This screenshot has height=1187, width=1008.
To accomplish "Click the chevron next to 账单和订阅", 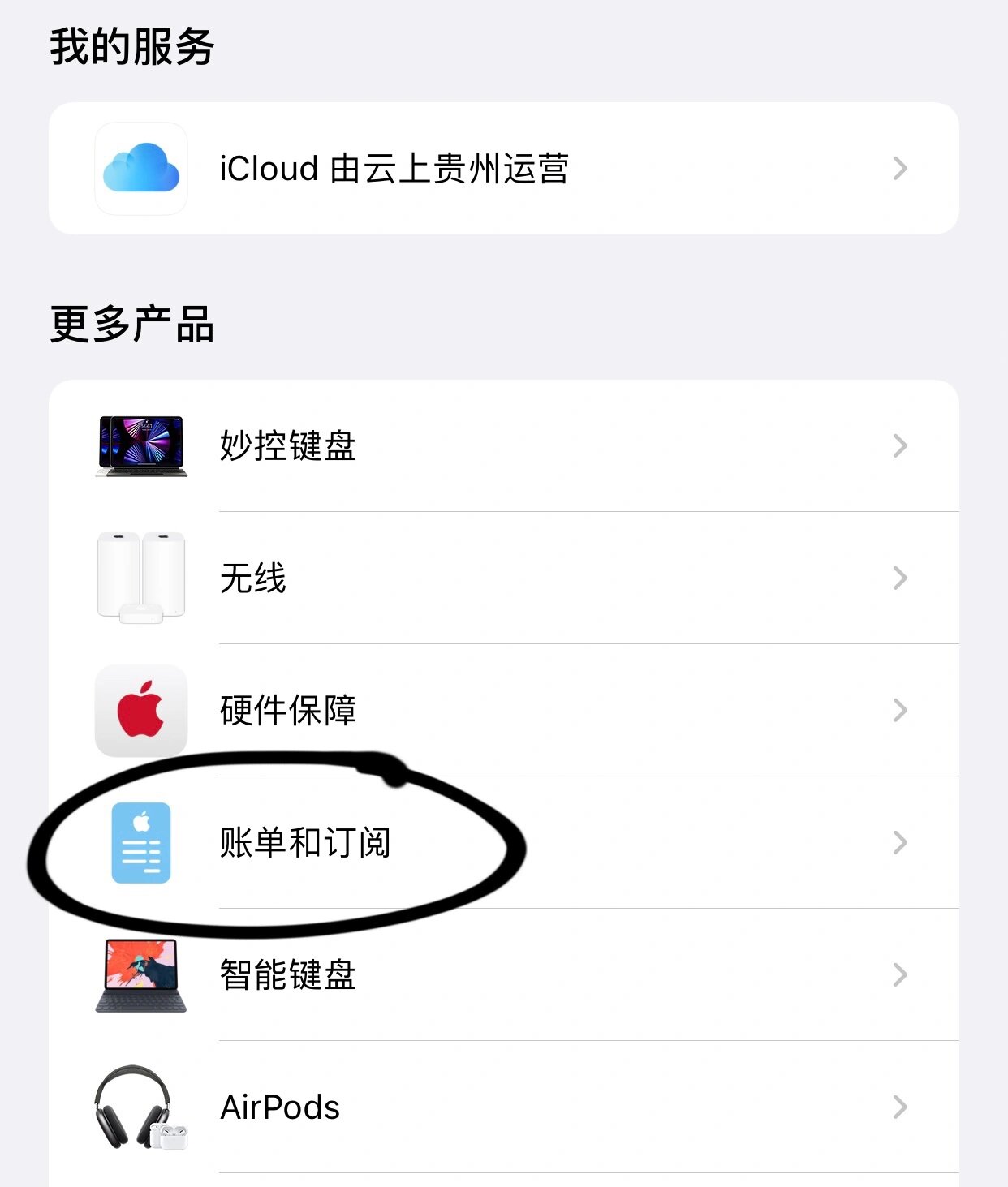I will (x=899, y=842).
